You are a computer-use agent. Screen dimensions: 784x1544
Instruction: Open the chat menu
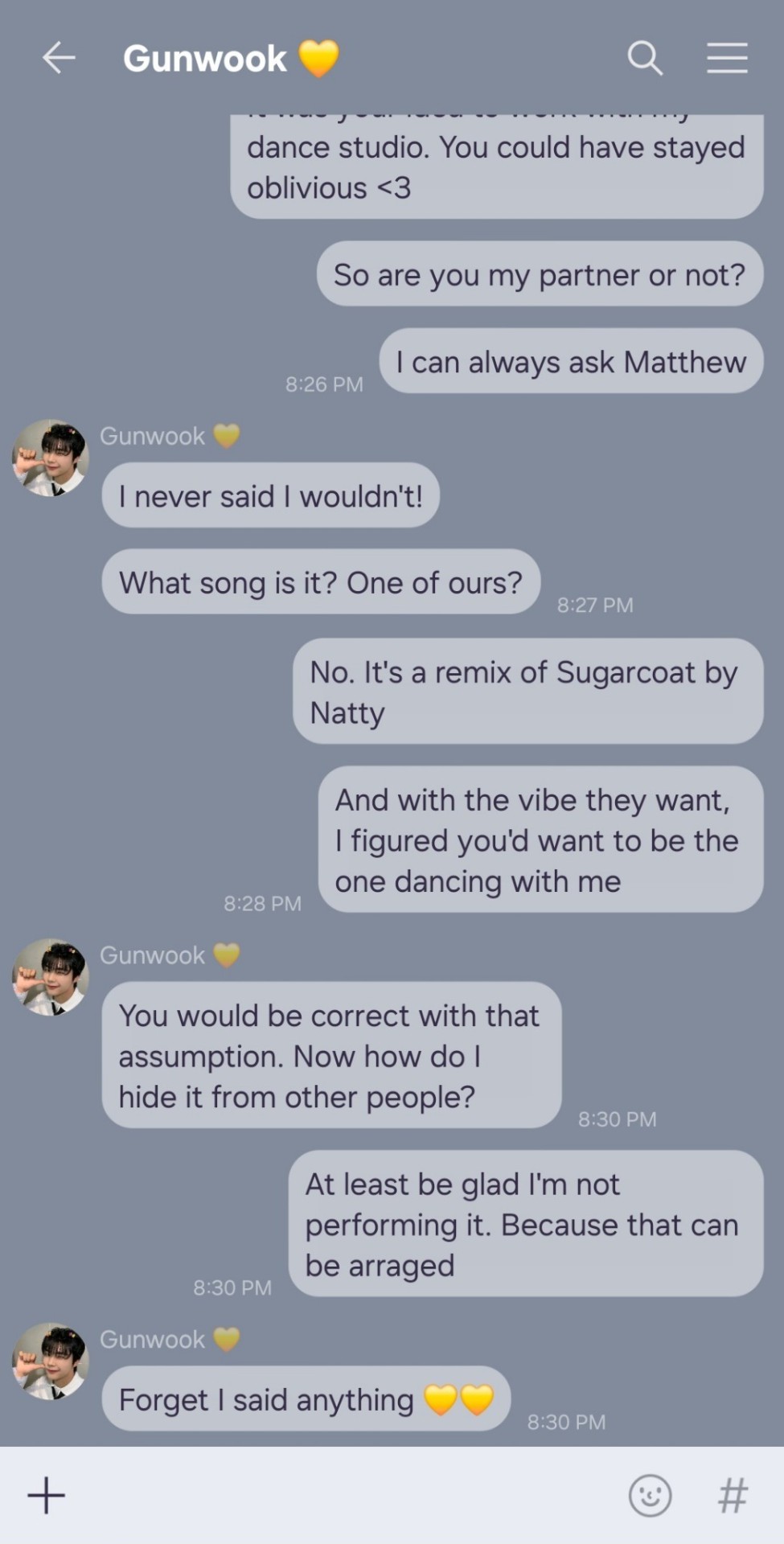coord(727,58)
